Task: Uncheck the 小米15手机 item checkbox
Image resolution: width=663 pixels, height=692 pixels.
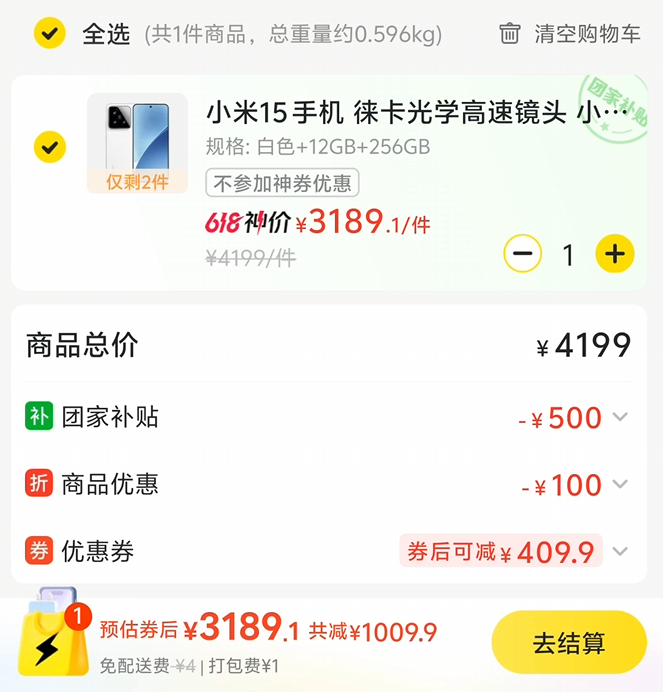Action: click(x=49, y=148)
